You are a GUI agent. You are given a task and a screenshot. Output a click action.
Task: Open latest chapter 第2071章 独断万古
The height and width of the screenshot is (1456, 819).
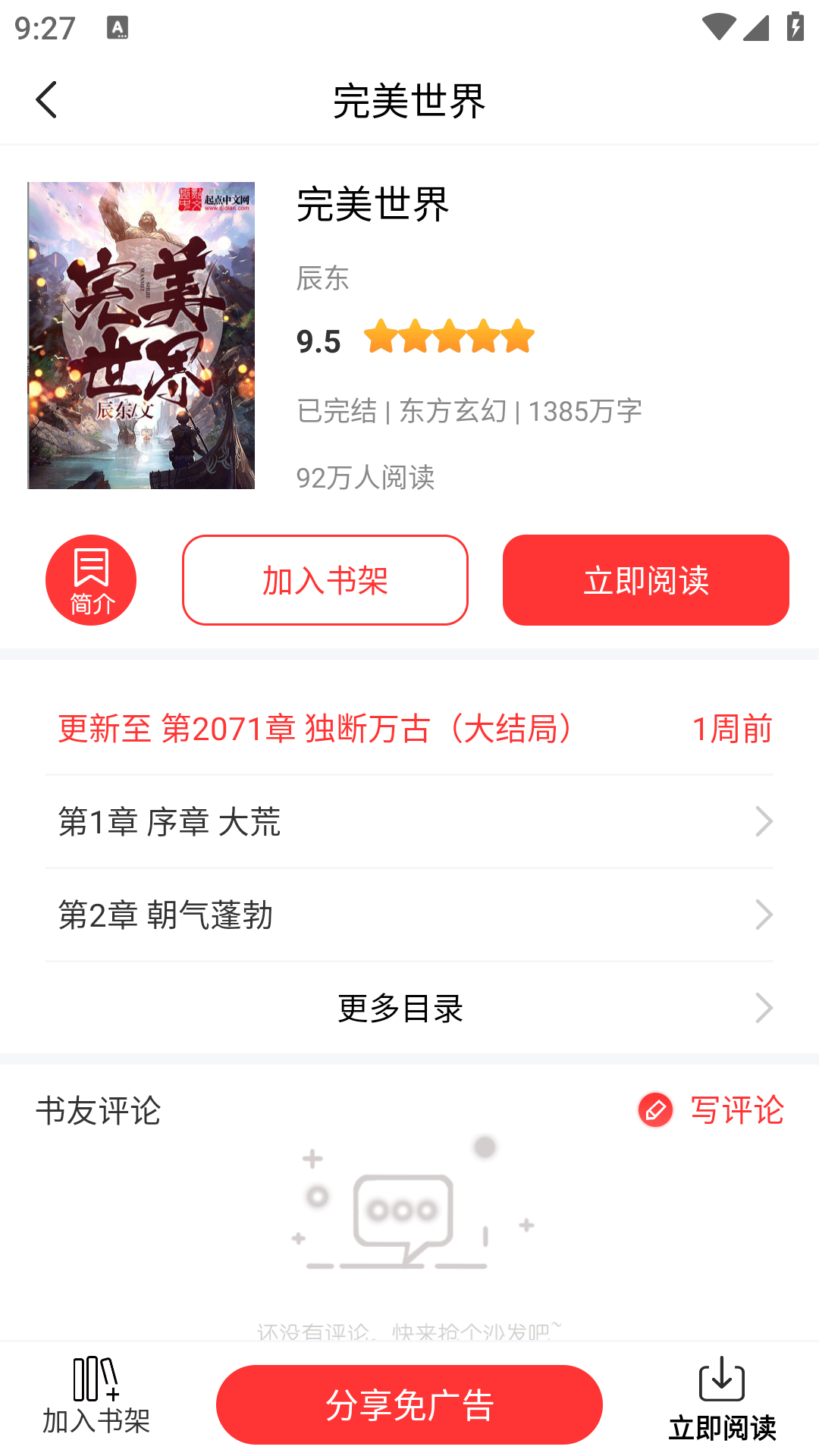tap(409, 729)
